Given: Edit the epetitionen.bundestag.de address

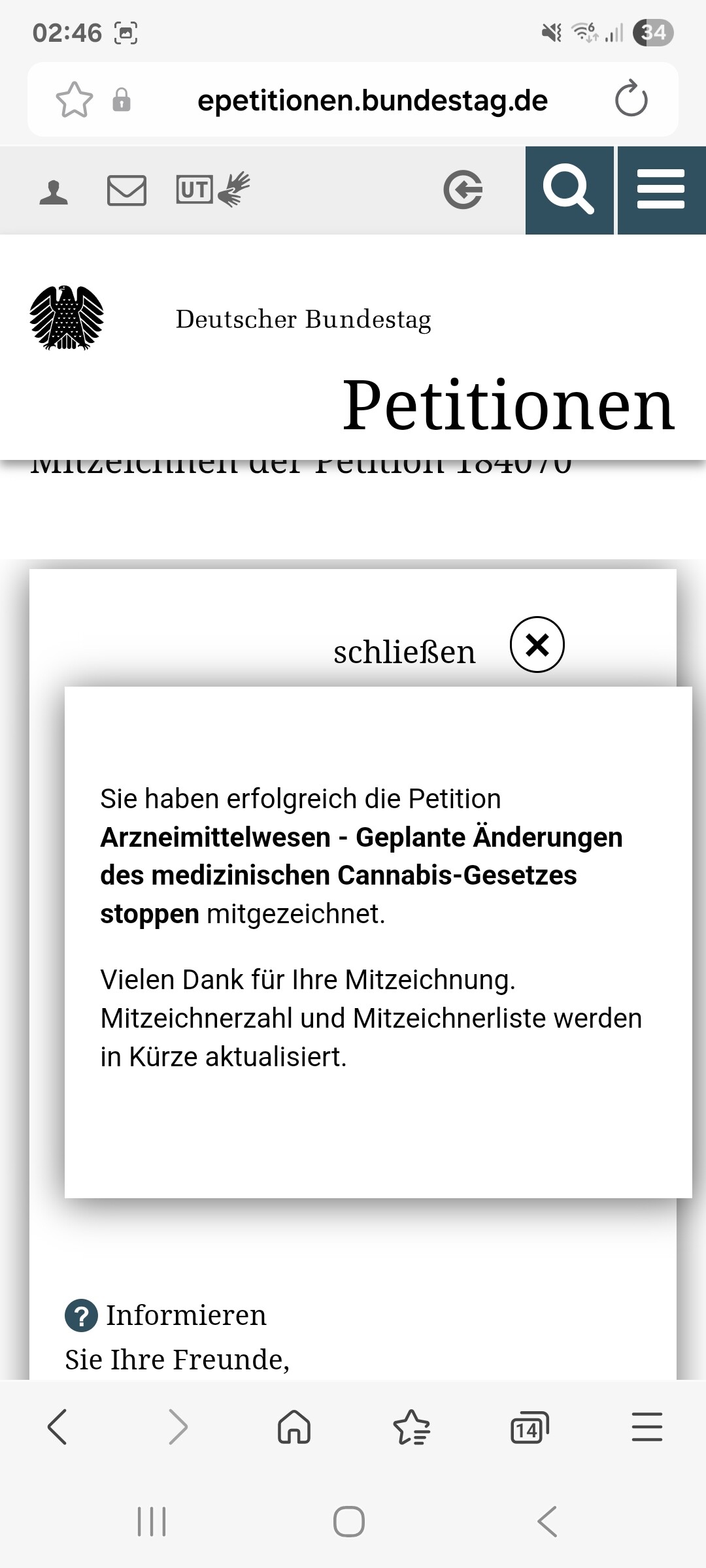Looking at the screenshot, I should coord(372,100).
